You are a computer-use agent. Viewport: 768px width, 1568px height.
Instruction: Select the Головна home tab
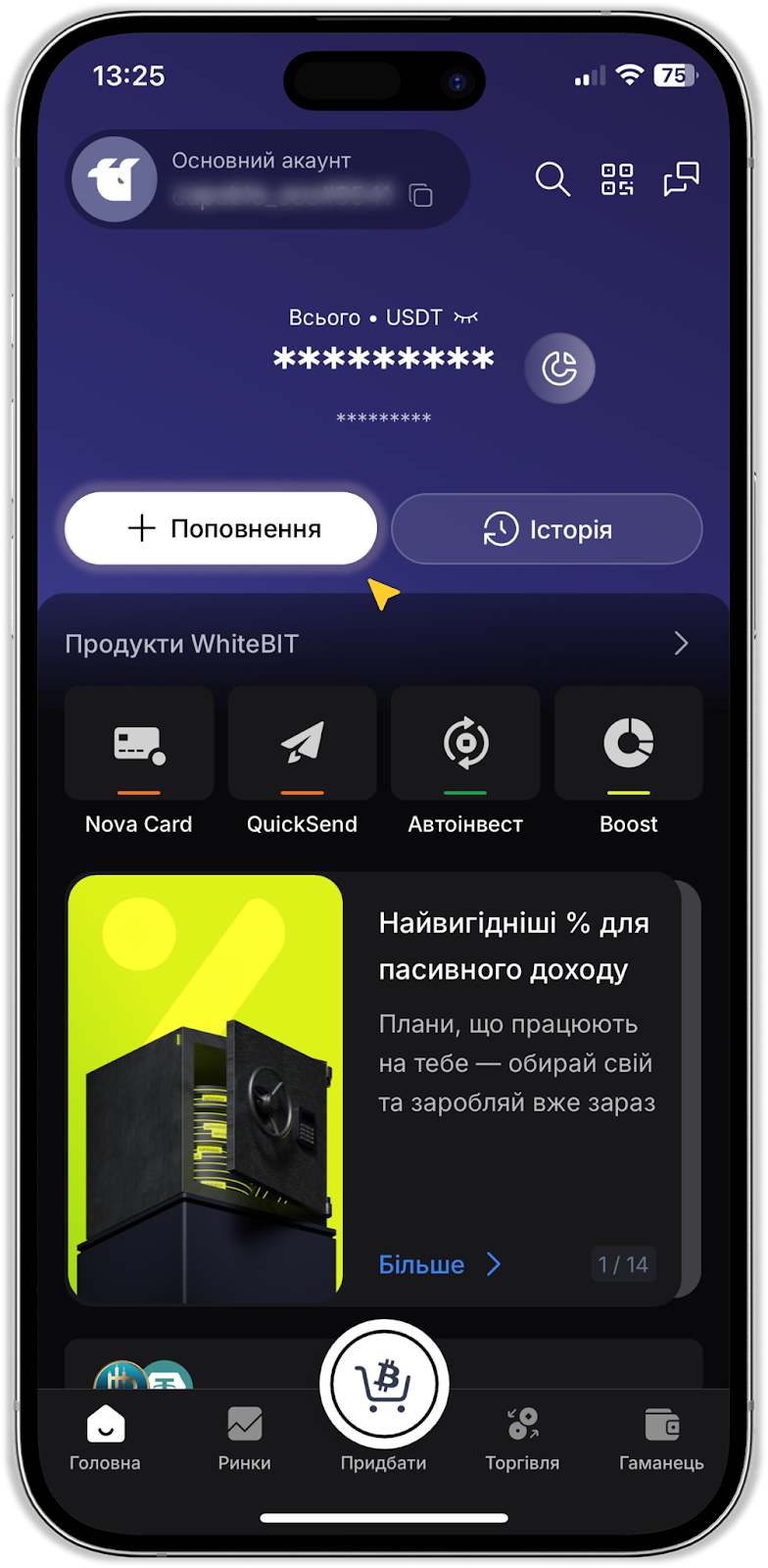click(105, 1439)
